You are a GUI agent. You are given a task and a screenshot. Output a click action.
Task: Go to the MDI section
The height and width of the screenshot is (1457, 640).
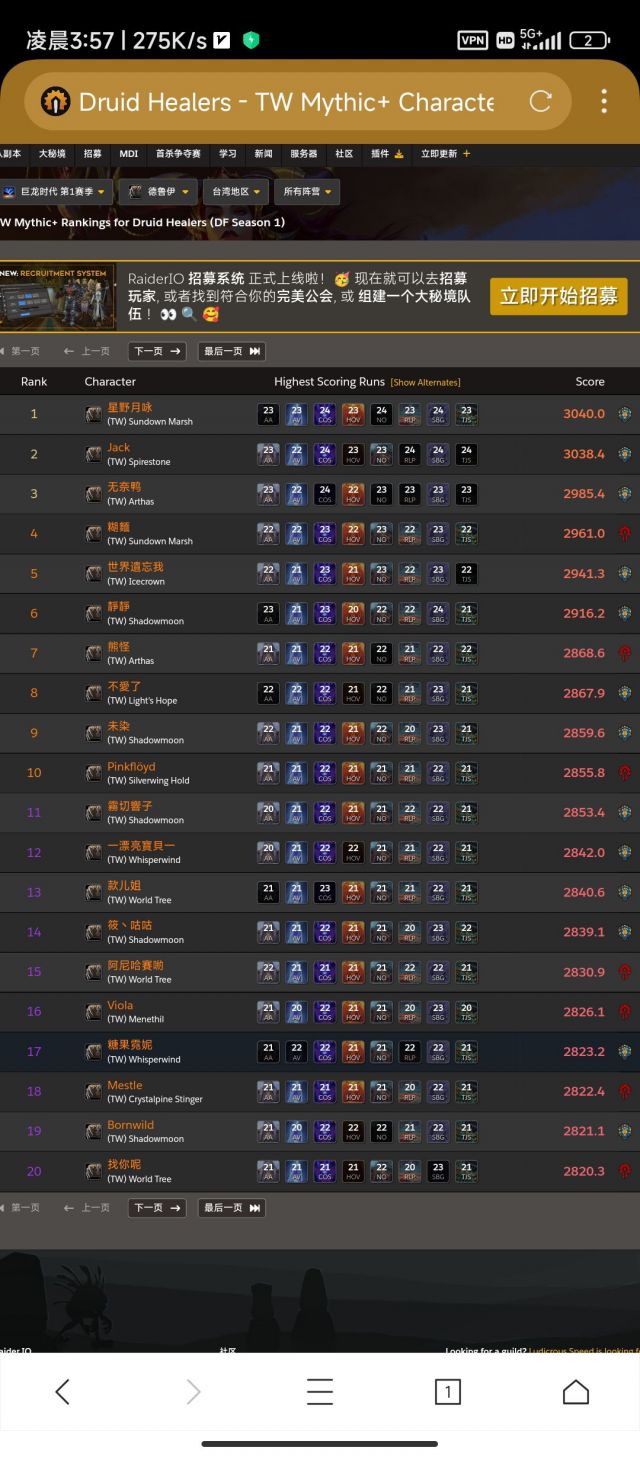[x=128, y=154]
